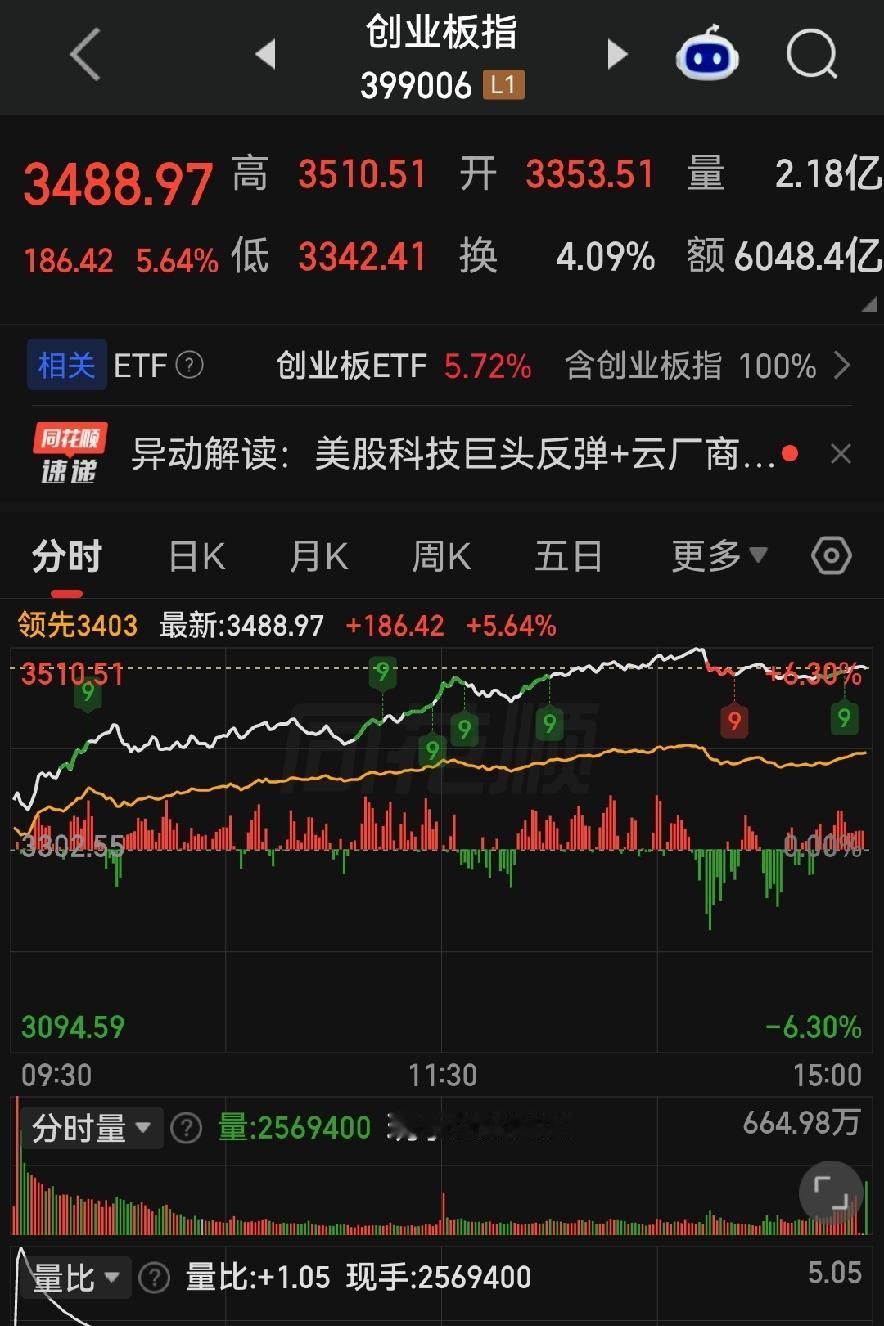884x1326 pixels.
Task: Expand the 更多 dropdown
Action: coord(719,556)
